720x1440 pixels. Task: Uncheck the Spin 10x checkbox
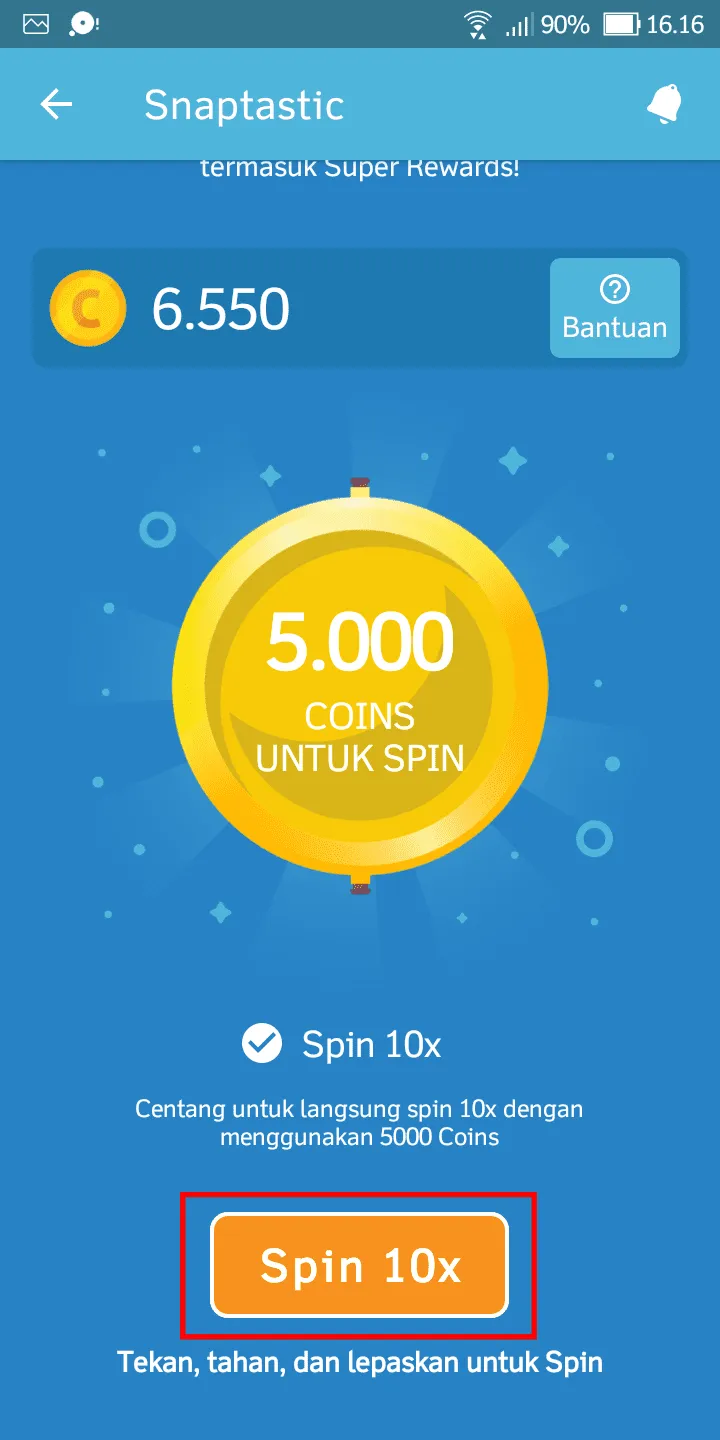click(x=263, y=1045)
